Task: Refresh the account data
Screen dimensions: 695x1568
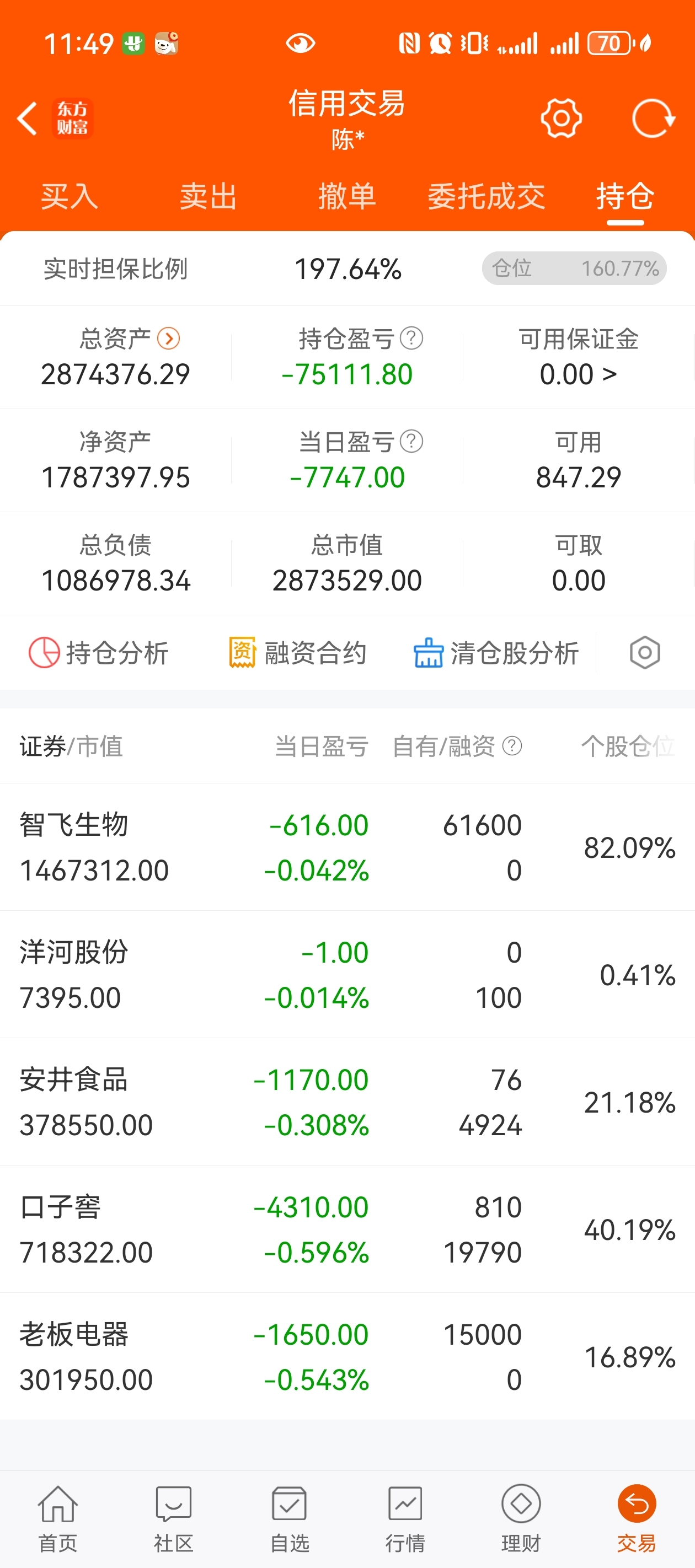Action: point(653,118)
